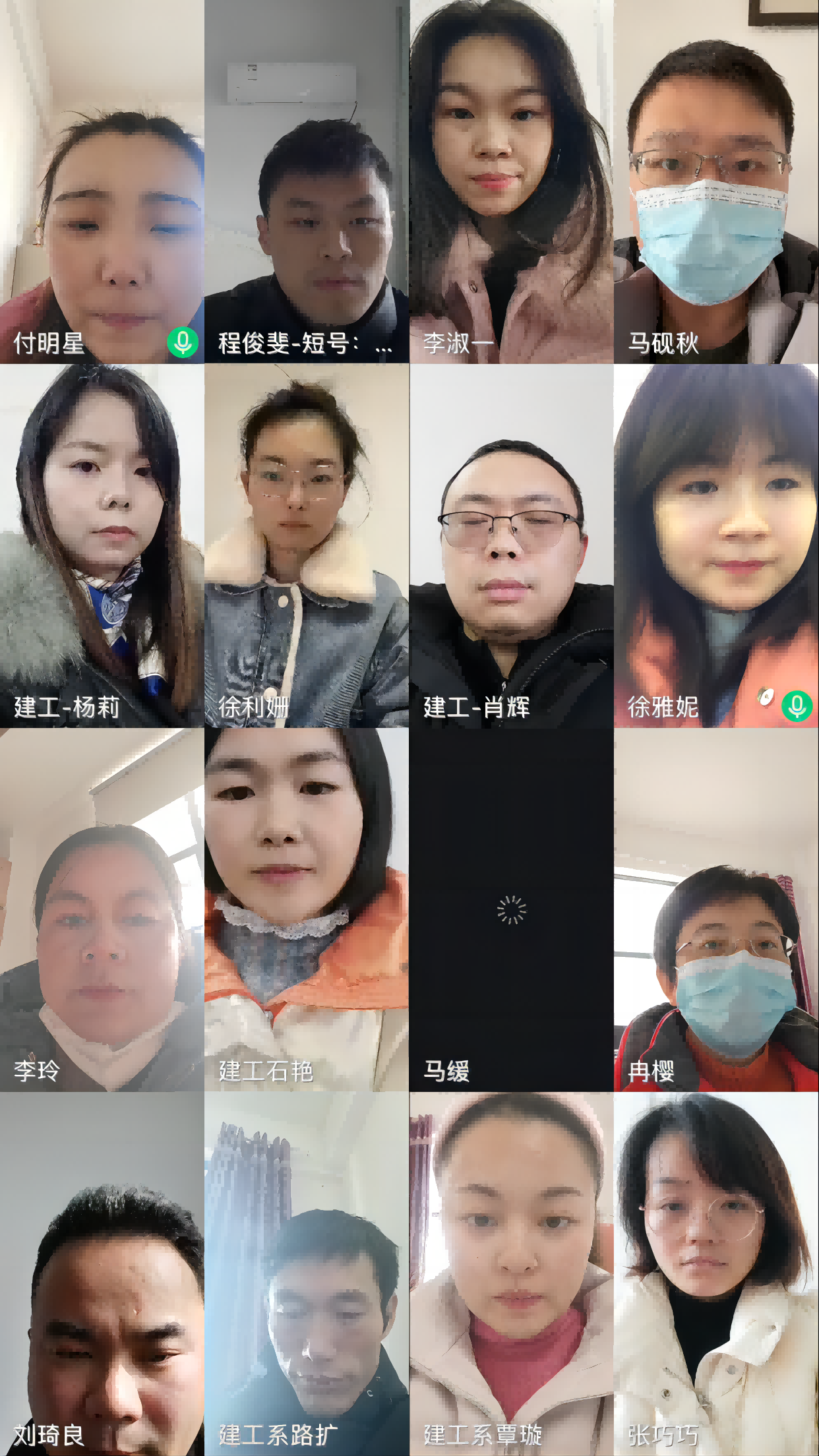This screenshot has width=819, height=1456.
Task: Enlarge the tile labeled 冉樱
Action: 716,910
